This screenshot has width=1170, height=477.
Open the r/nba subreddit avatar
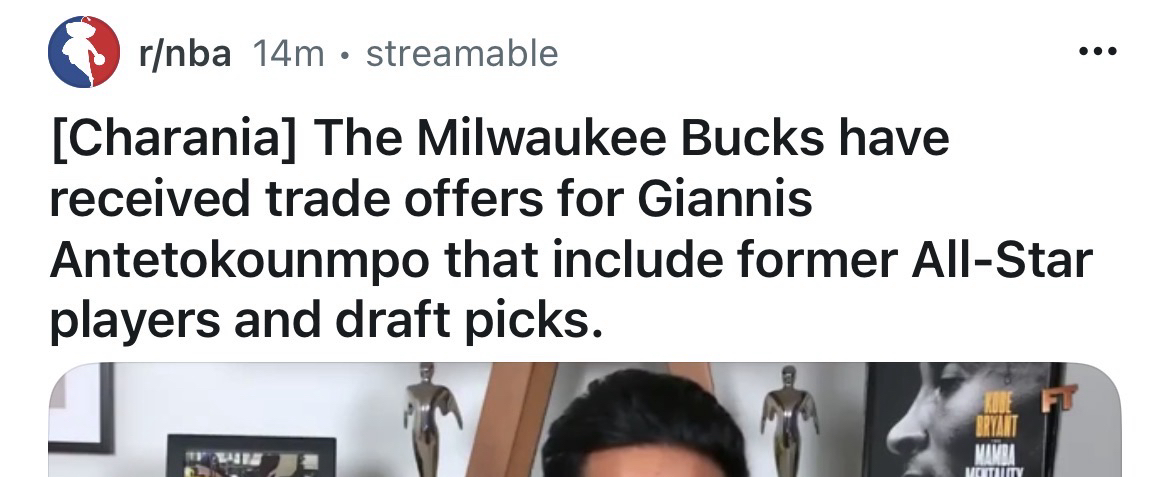click(x=85, y=52)
